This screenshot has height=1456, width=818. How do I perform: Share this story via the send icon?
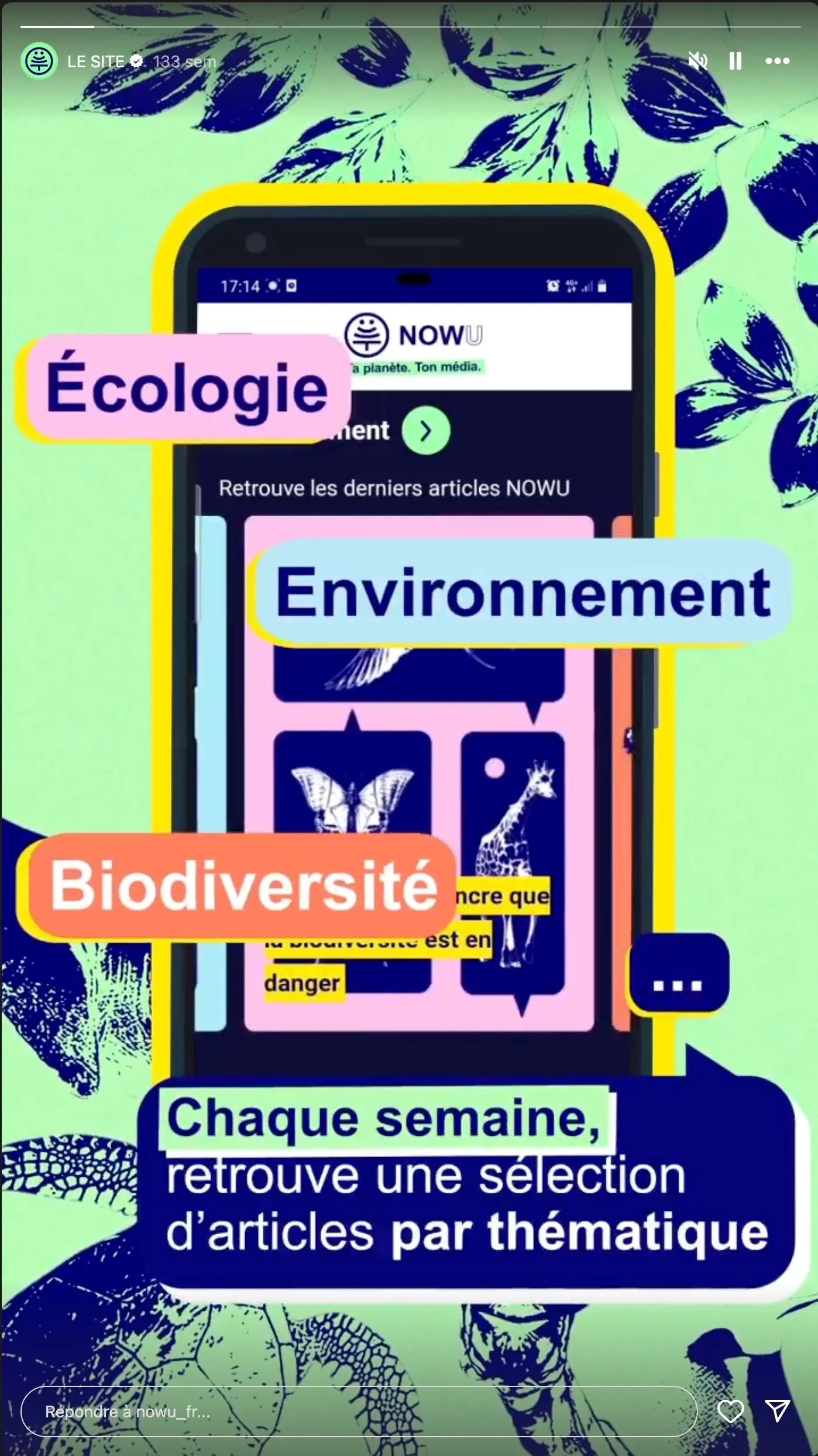(778, 1412)
